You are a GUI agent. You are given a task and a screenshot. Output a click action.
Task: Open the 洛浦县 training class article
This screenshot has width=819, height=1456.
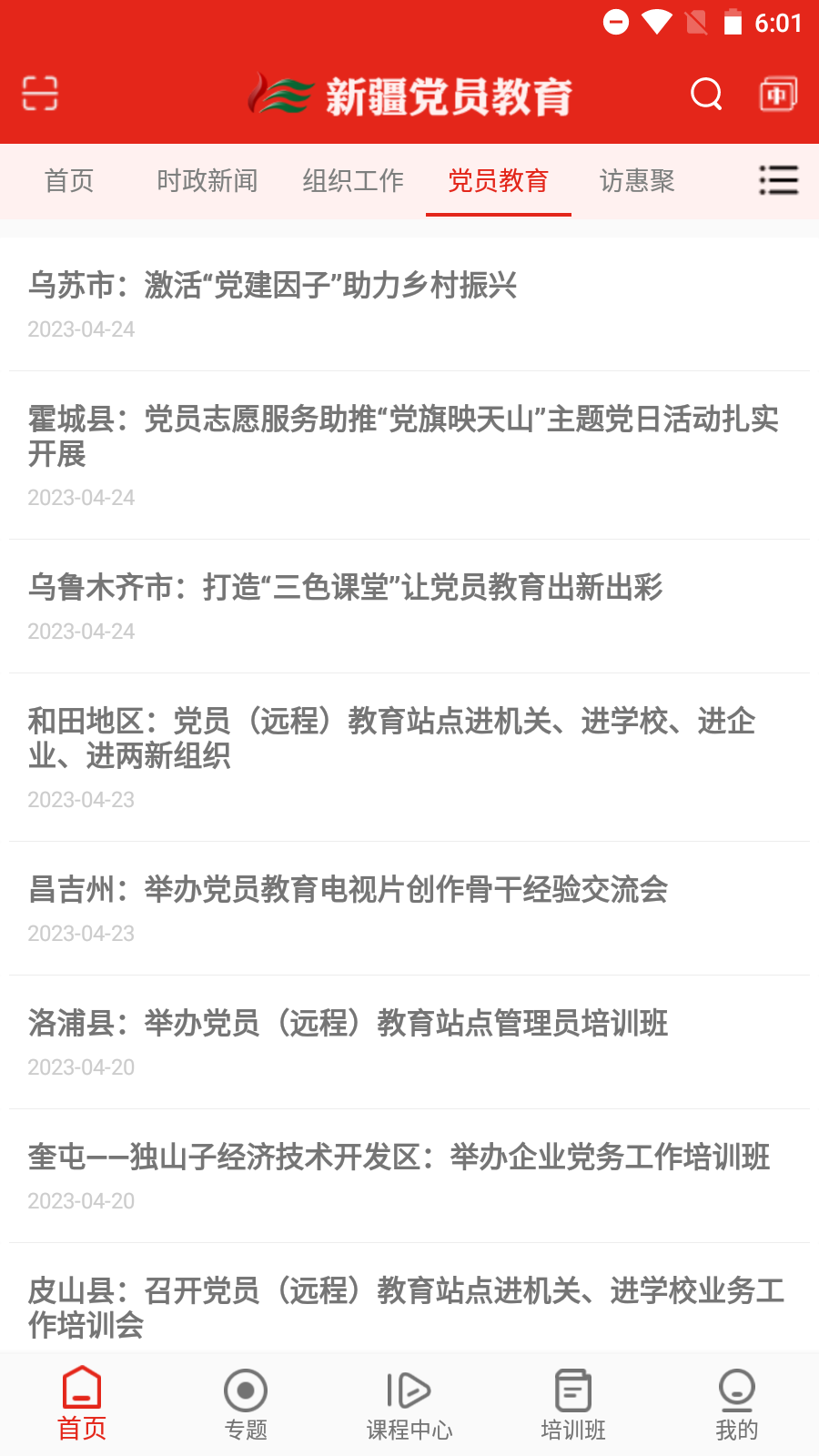(348, 1025)
